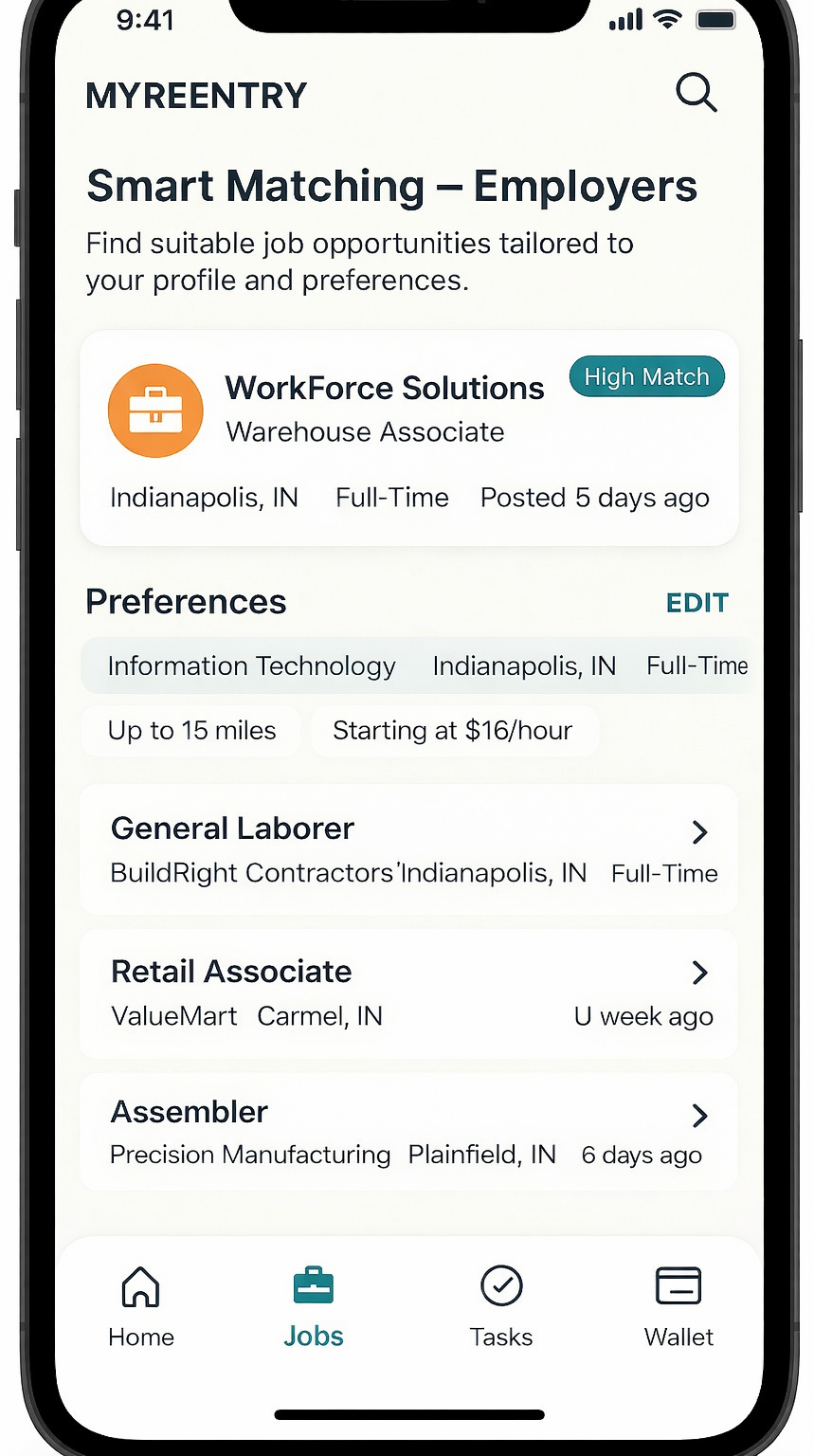This screenshot has height=1456, width=814.
Task: Switch to the Tasks tab
Action: pyautogui.click(x=501, y=1307)
